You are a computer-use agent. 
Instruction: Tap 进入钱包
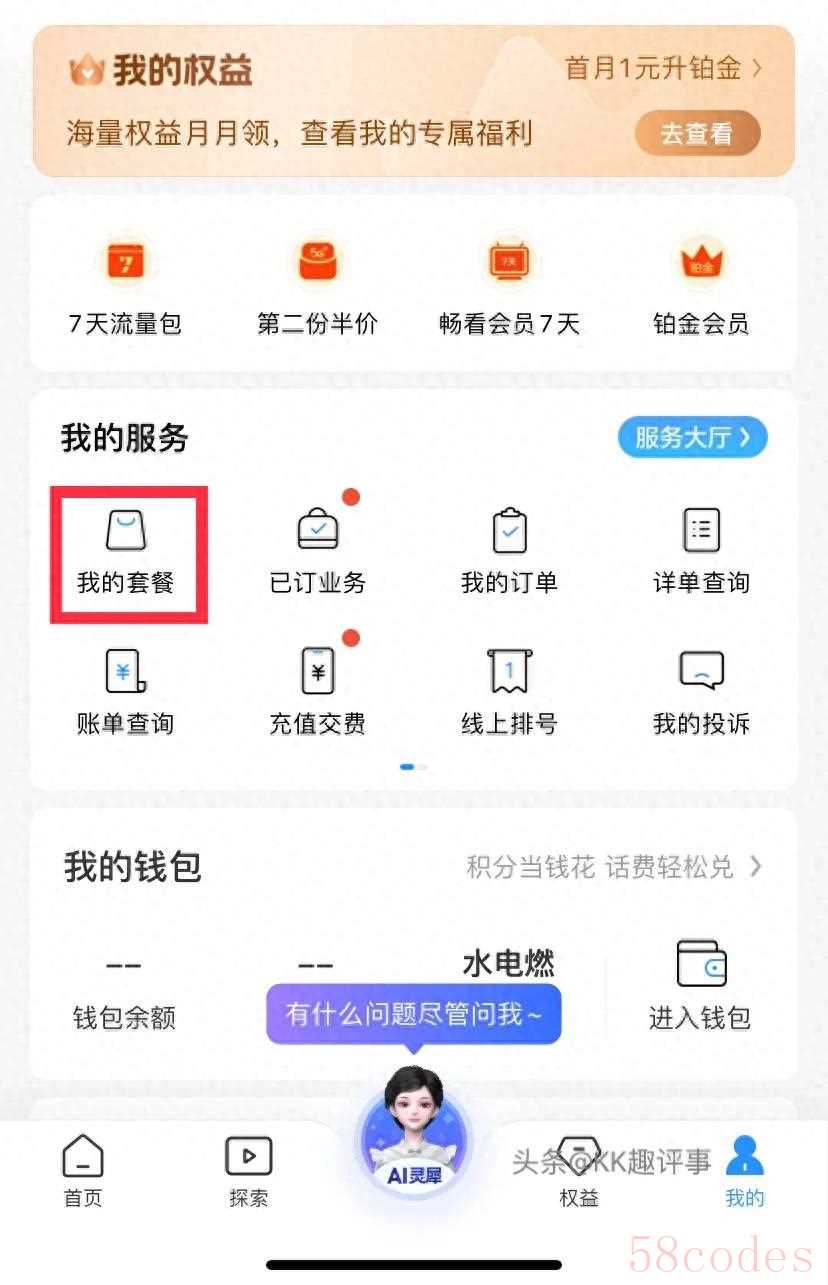coord(700,985)
